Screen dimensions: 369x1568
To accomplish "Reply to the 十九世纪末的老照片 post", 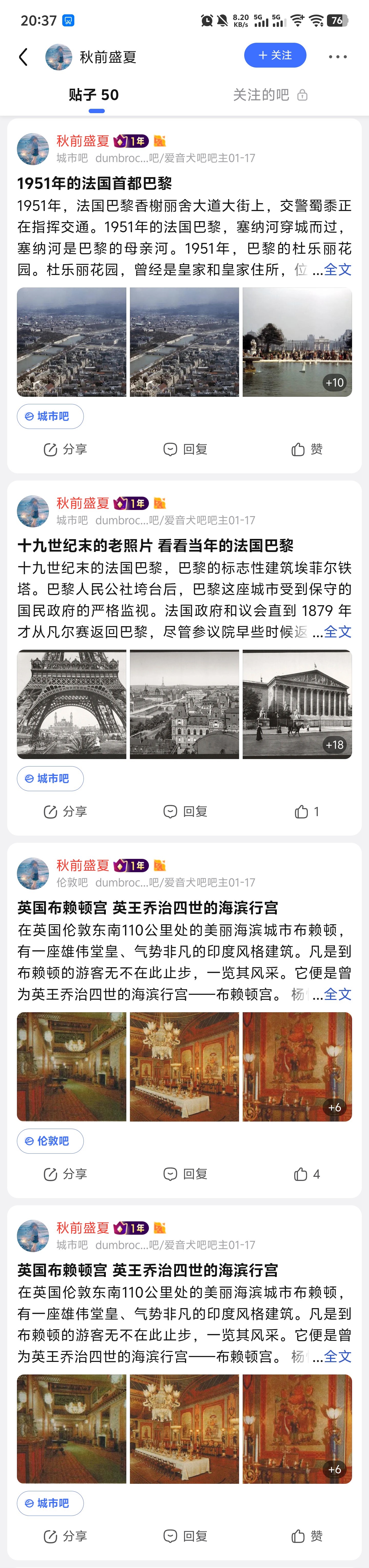I will pyautogui.click(x=186, y=811).
